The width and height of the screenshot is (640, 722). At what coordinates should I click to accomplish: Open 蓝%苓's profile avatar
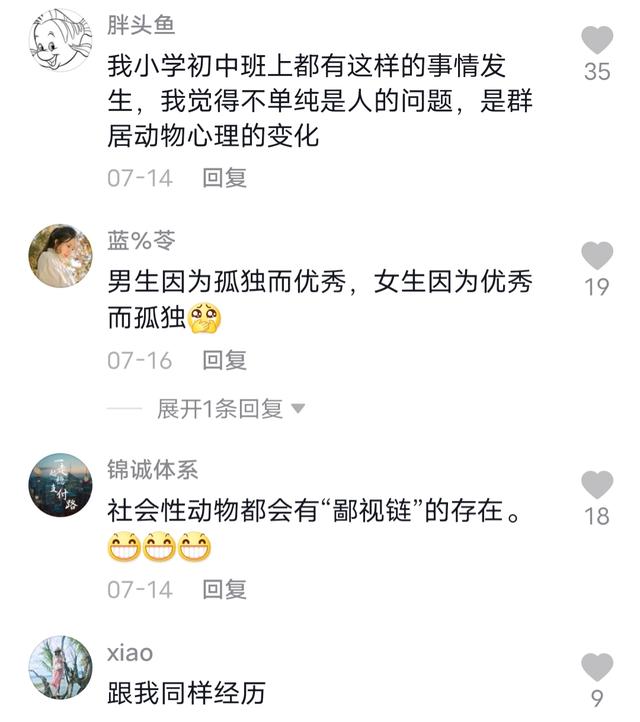60,256
